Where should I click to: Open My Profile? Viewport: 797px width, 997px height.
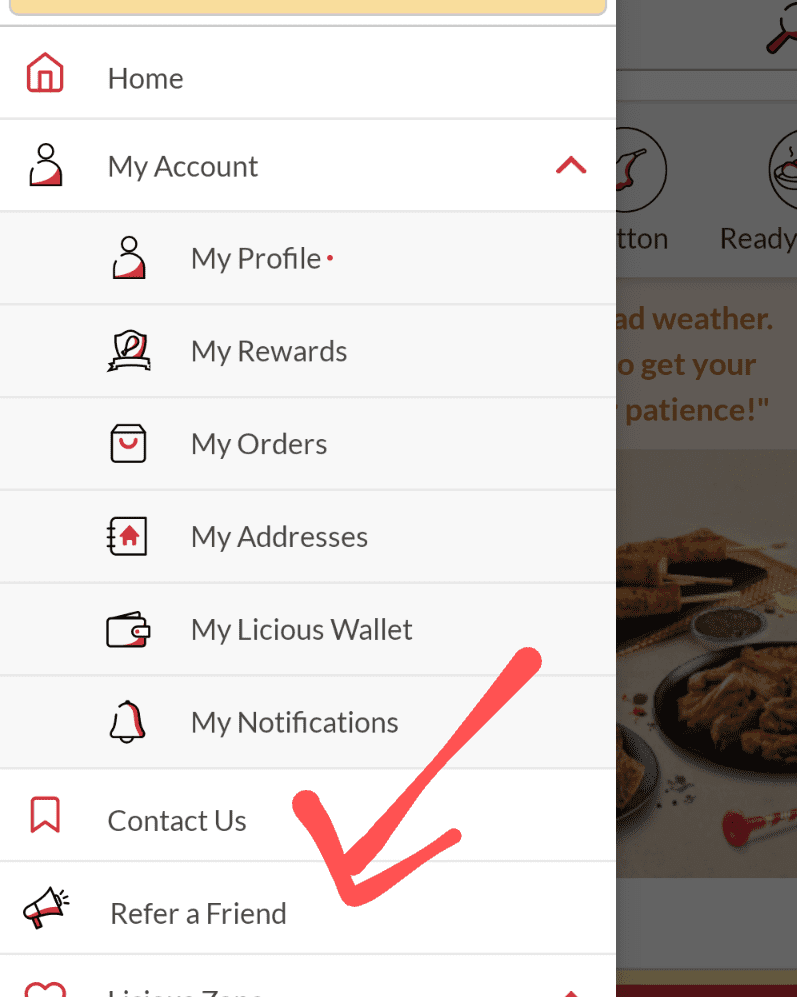pos(256,259)
